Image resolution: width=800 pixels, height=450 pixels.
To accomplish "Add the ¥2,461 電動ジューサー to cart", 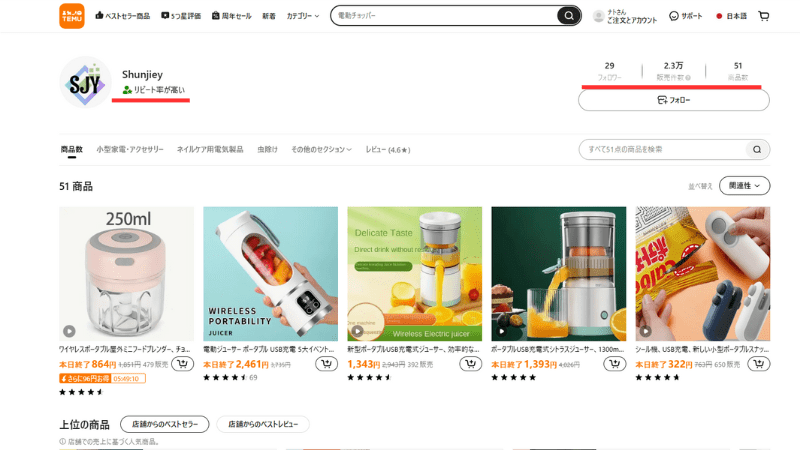I will click(326, 364).
